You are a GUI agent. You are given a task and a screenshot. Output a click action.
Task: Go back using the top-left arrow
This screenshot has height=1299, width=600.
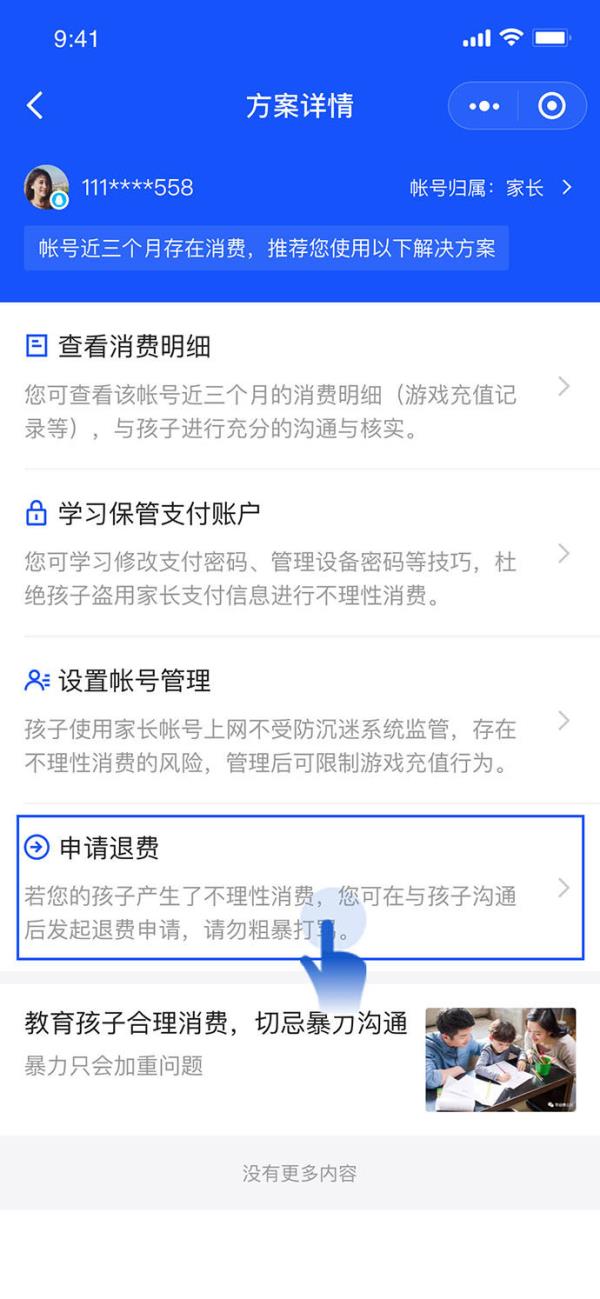coord(35,106)
